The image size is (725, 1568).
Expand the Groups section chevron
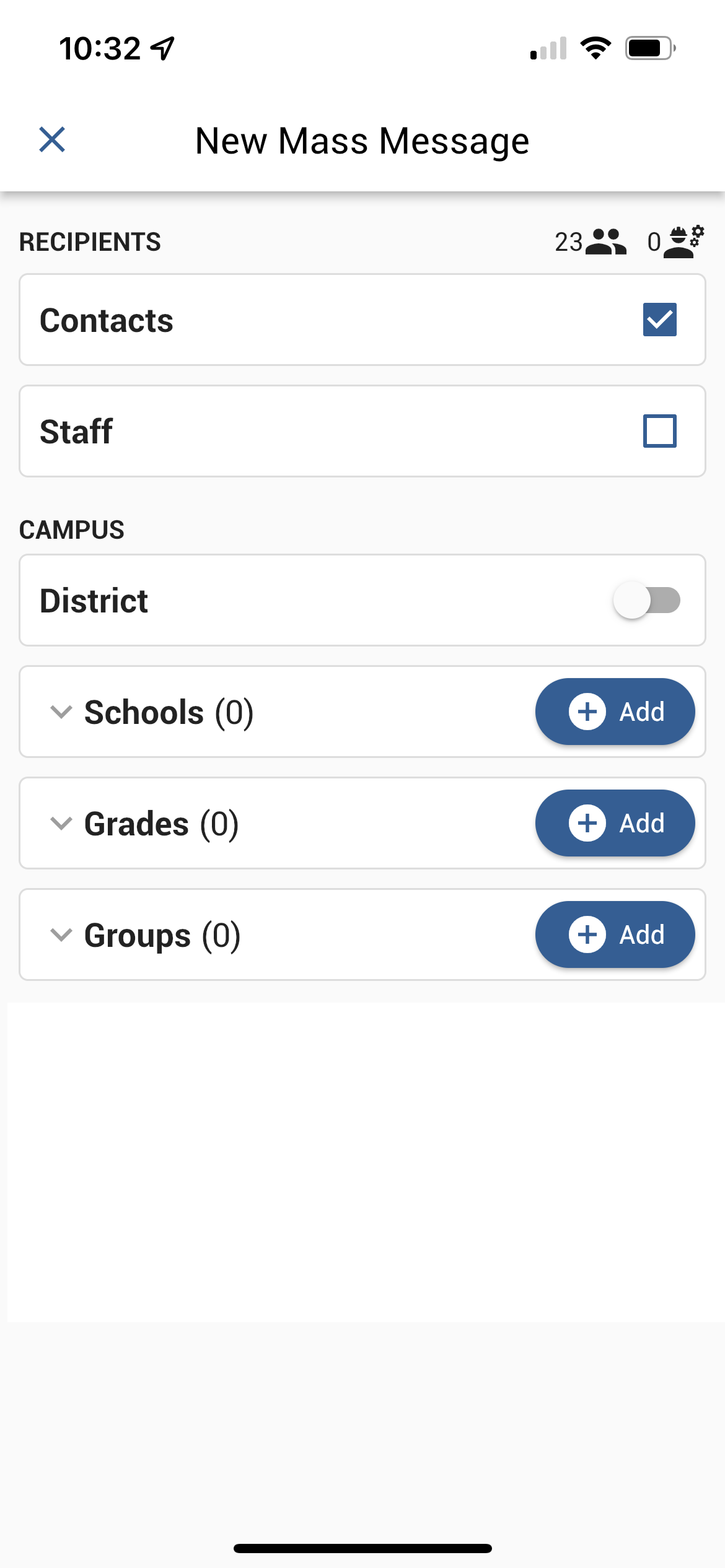click(61, 934)
